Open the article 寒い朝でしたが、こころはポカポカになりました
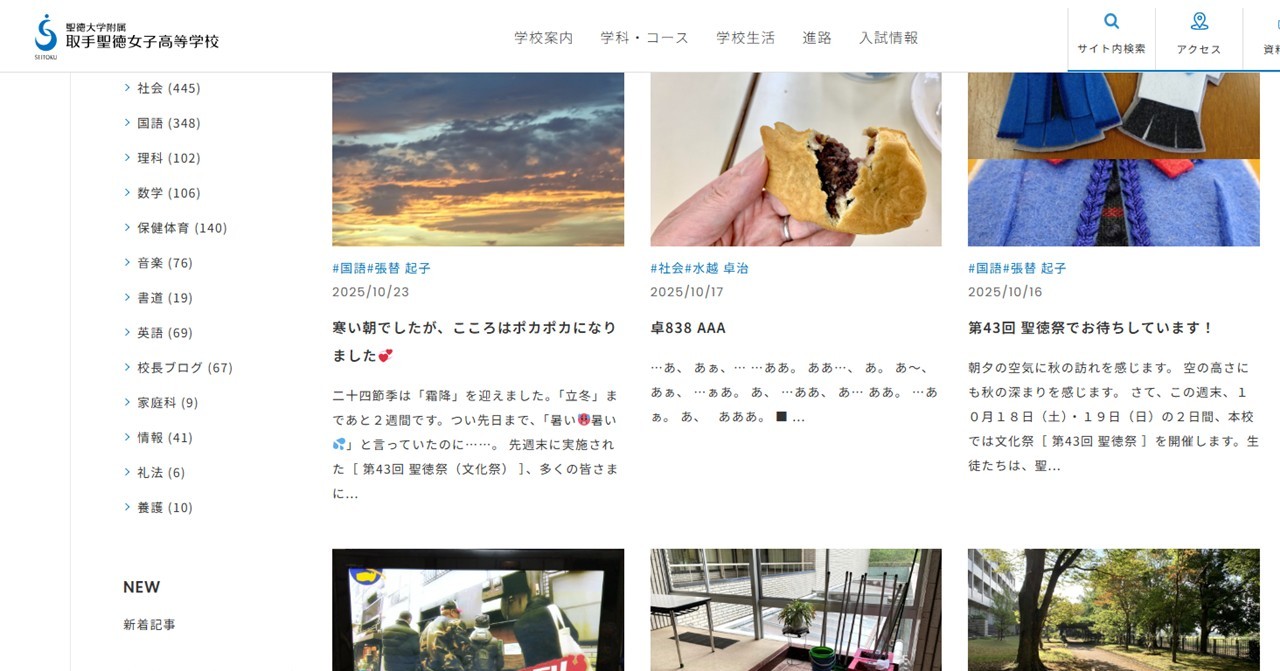 [474, 341]
